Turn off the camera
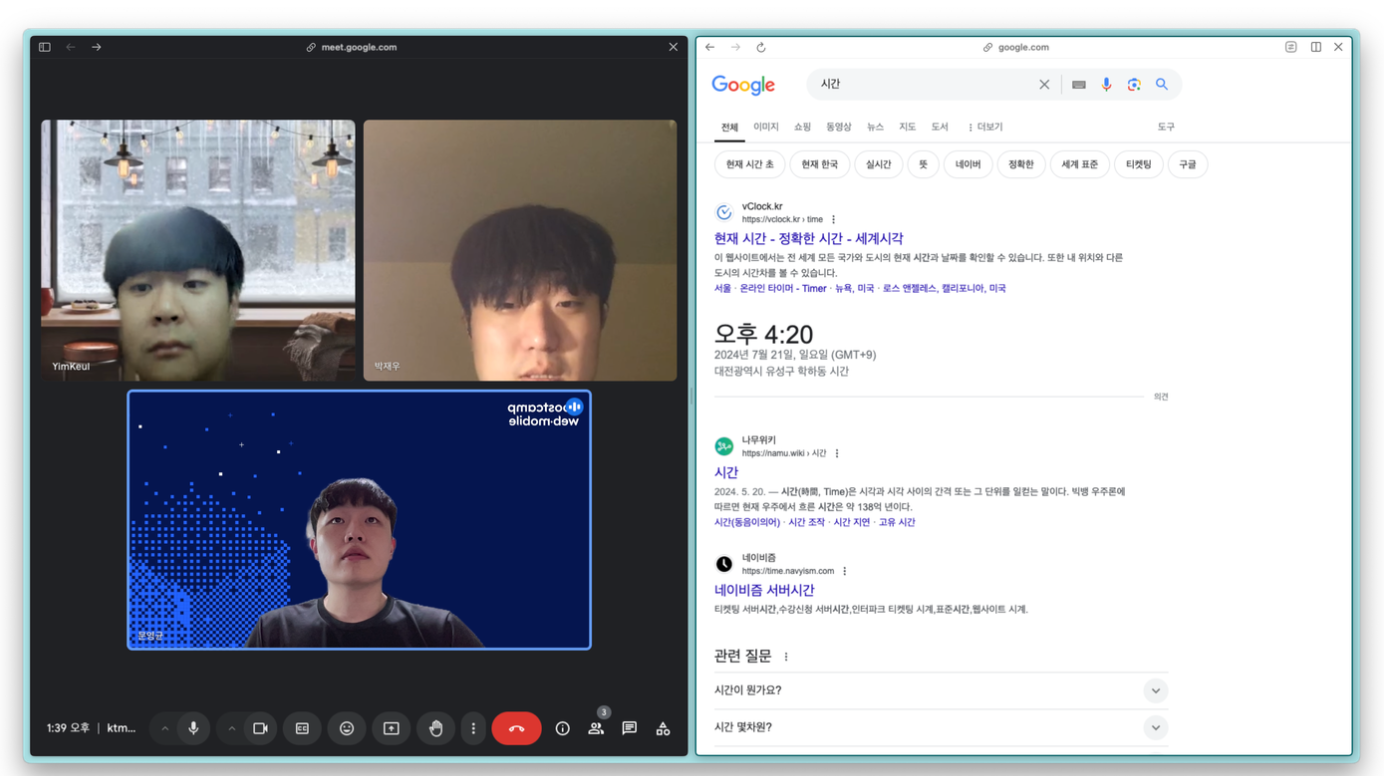This screenshot has height=776, width=1384. click(260, 728)
